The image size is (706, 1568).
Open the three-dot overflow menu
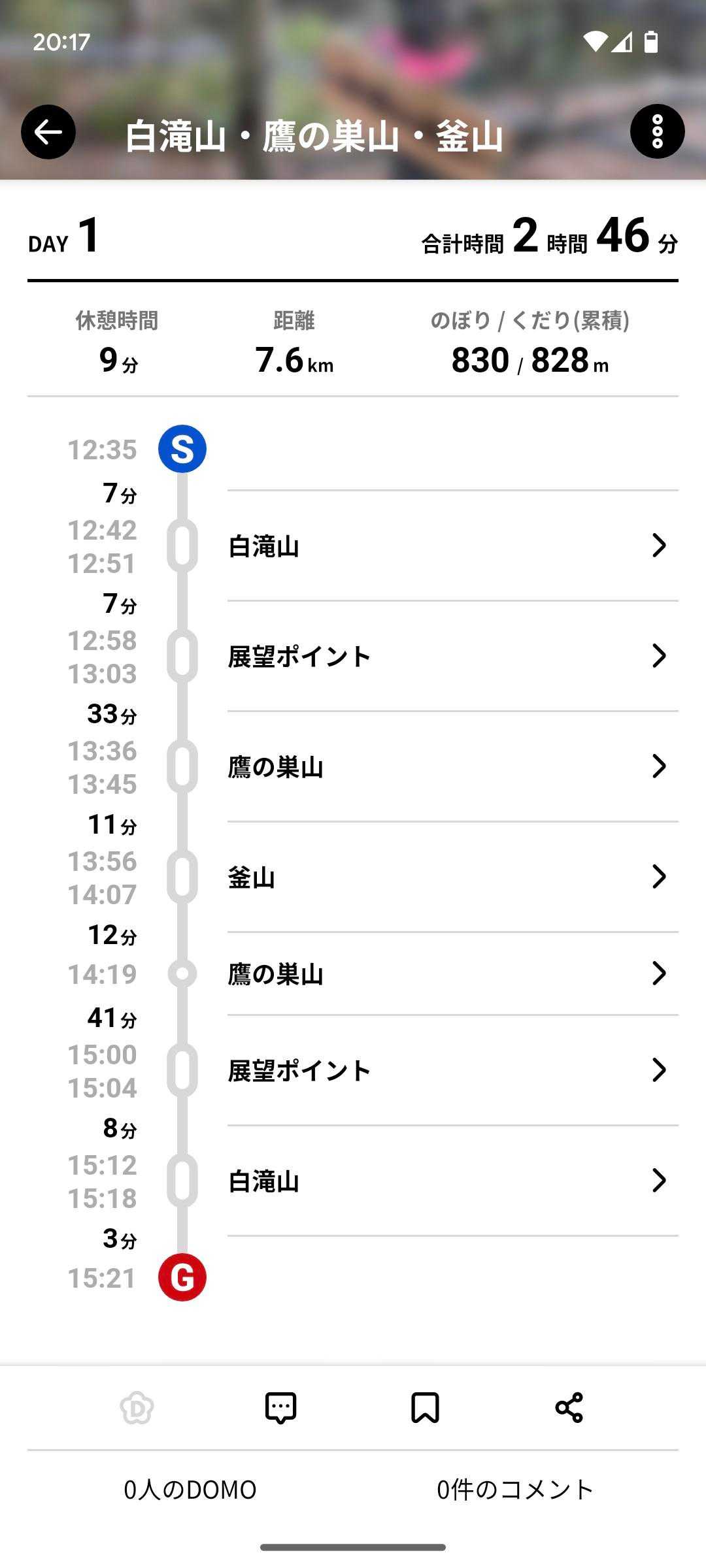point(657,132)
